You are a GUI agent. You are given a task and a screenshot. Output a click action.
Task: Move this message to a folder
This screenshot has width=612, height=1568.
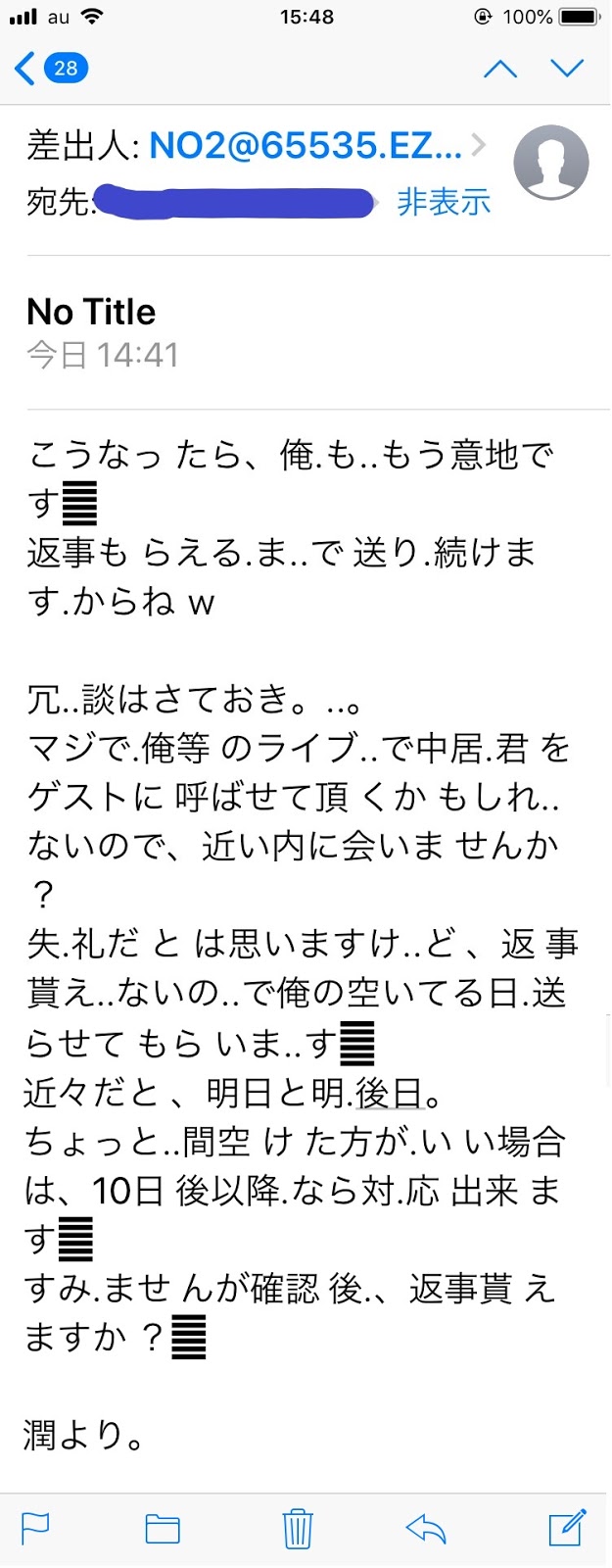click(163, 1528)
